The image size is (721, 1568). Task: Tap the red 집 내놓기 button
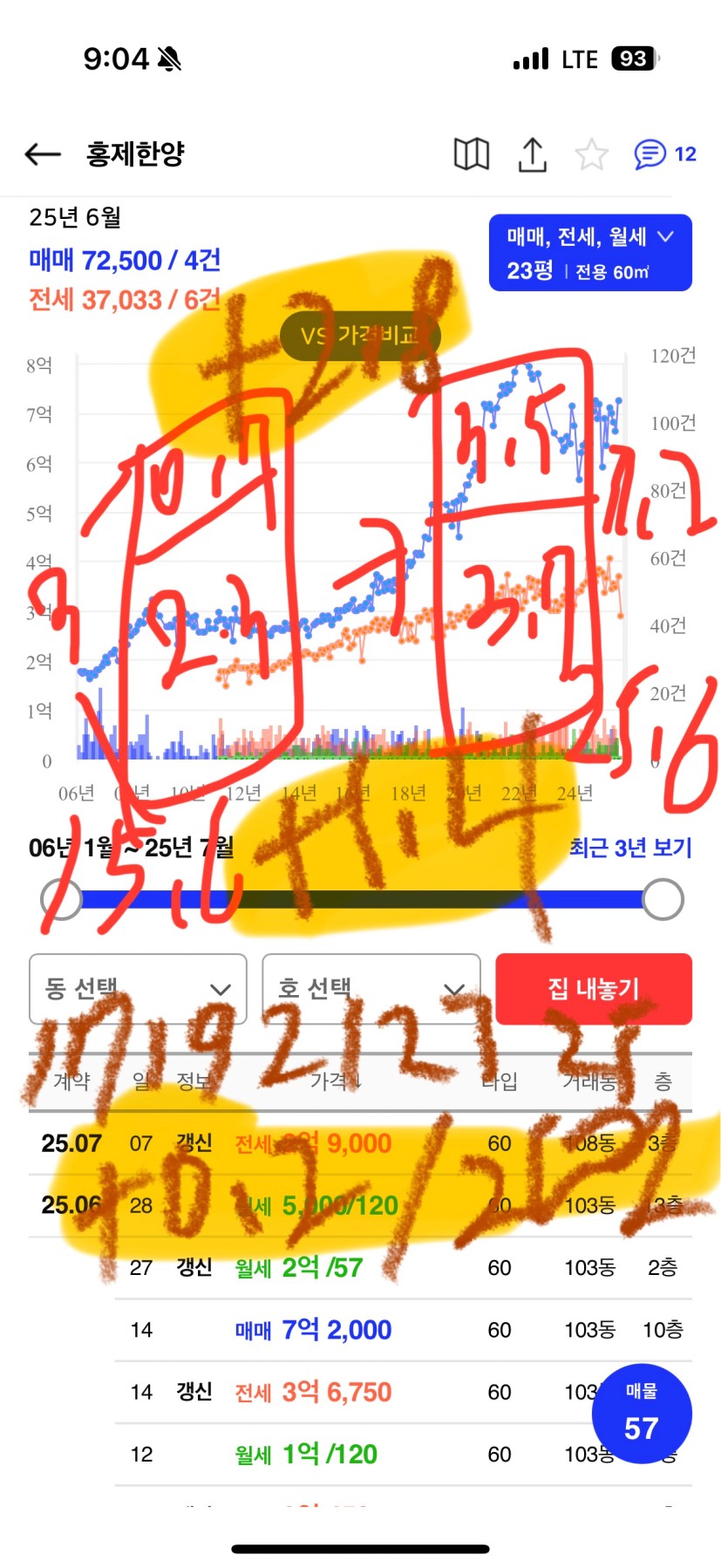pos(594,989)
